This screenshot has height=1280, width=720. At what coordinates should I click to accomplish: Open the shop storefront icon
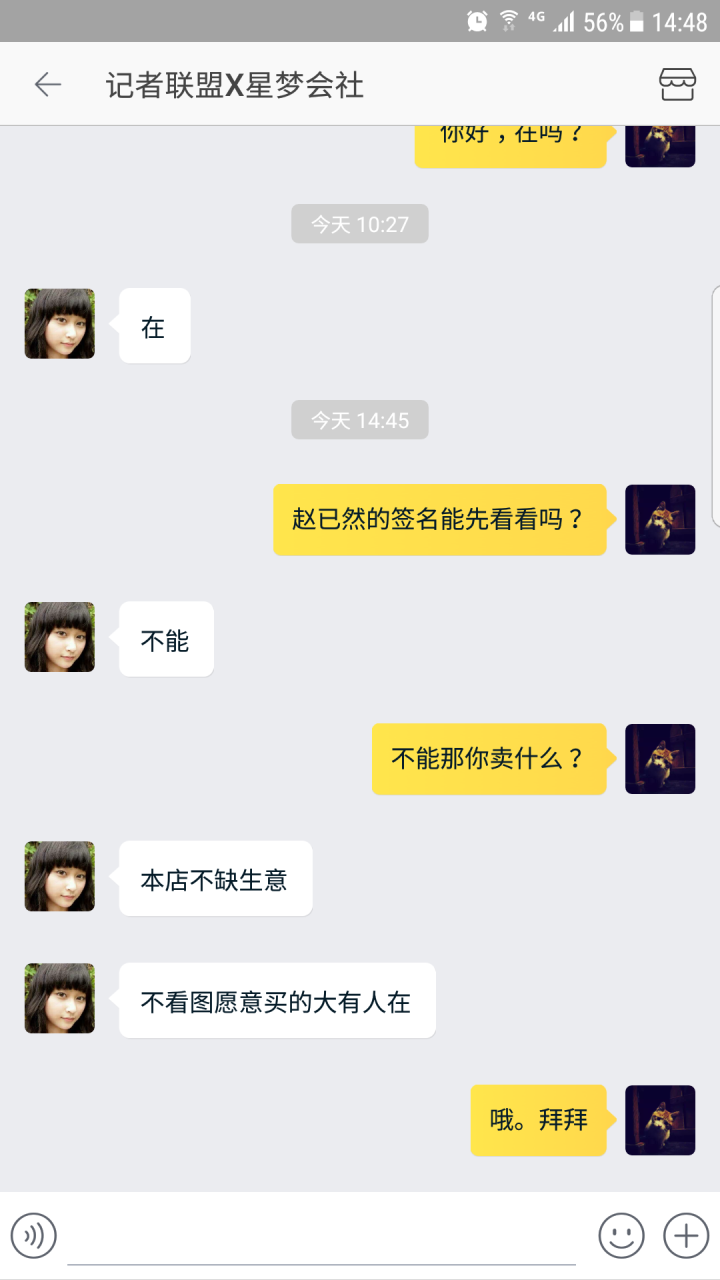click(x=677, y=85)
